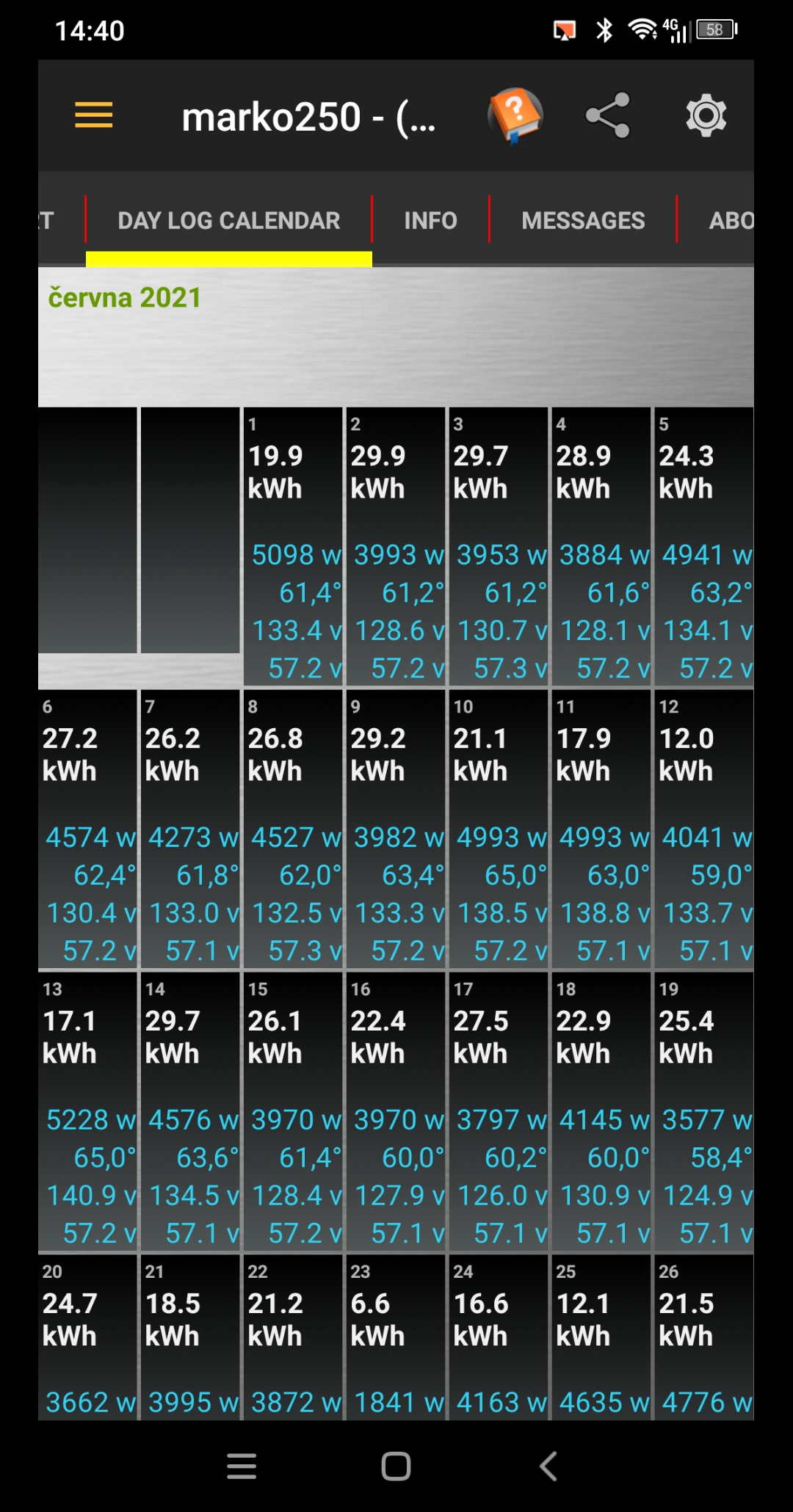
Task: Switch to the Messages tab
Action: (583, 220)
